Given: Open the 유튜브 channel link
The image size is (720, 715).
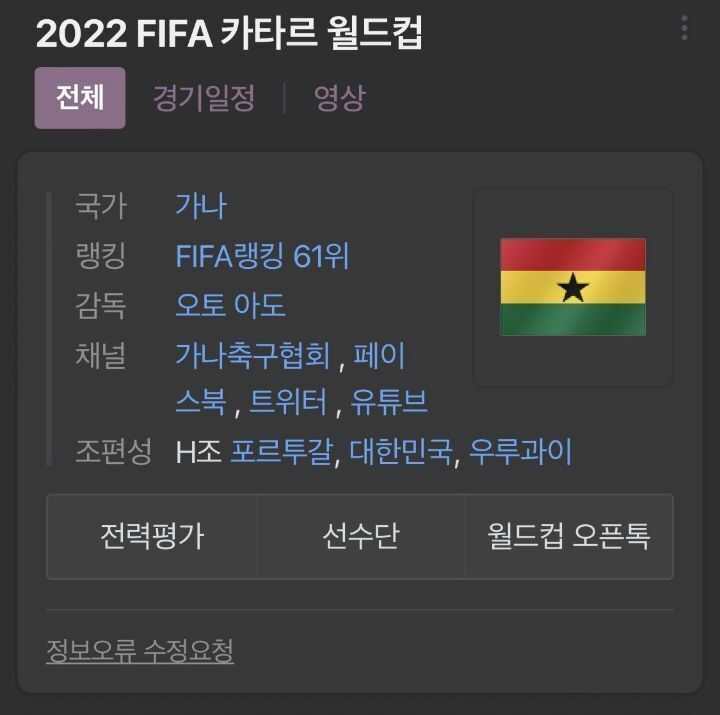Looking at the screenshot, I should [390, 402].
